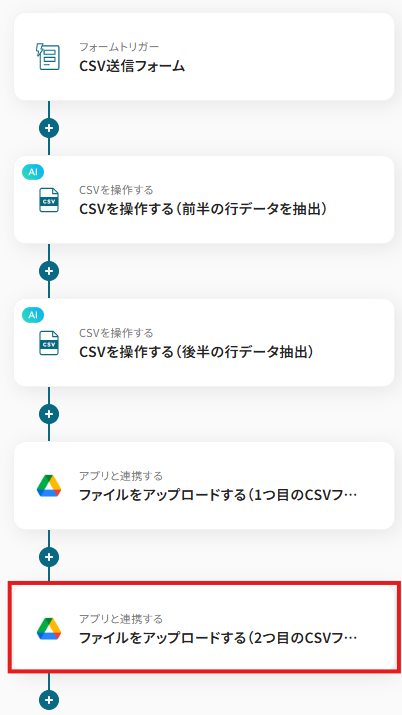Open the 後半の行データ抽出 CSV step
The image size is (402, 715).
click(204, 343)
